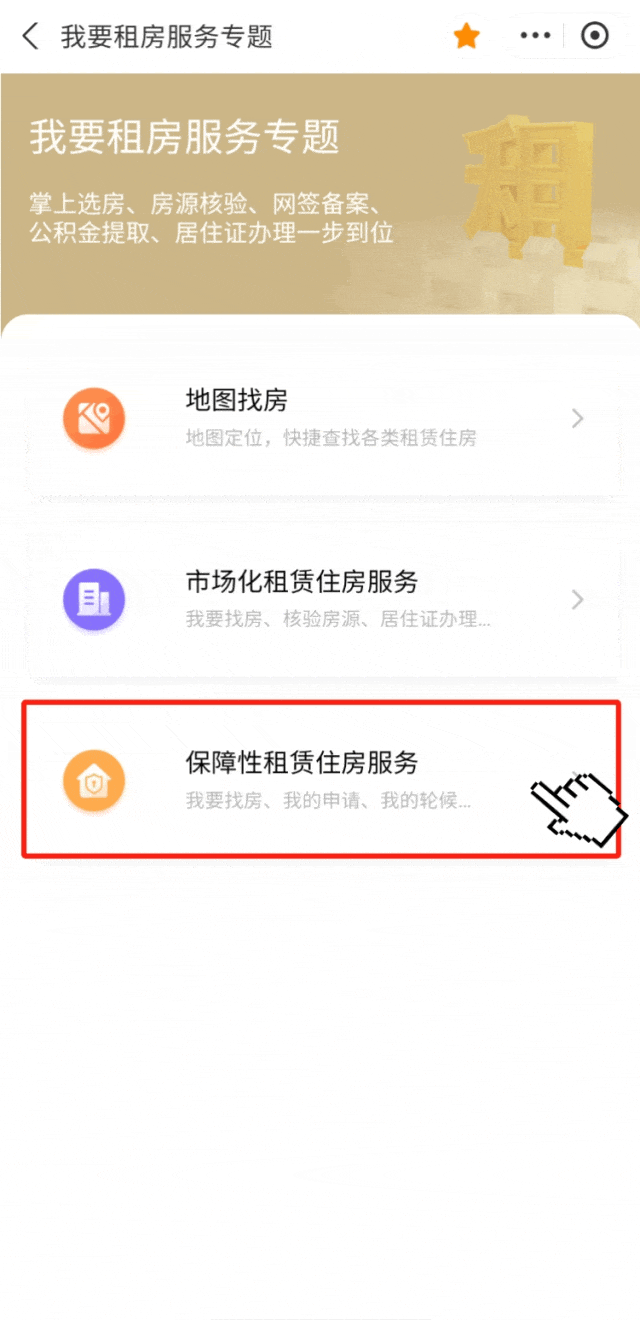Open 市场化租赁住房服务
Screen dimensions: 640x1320
pos(320,598)
